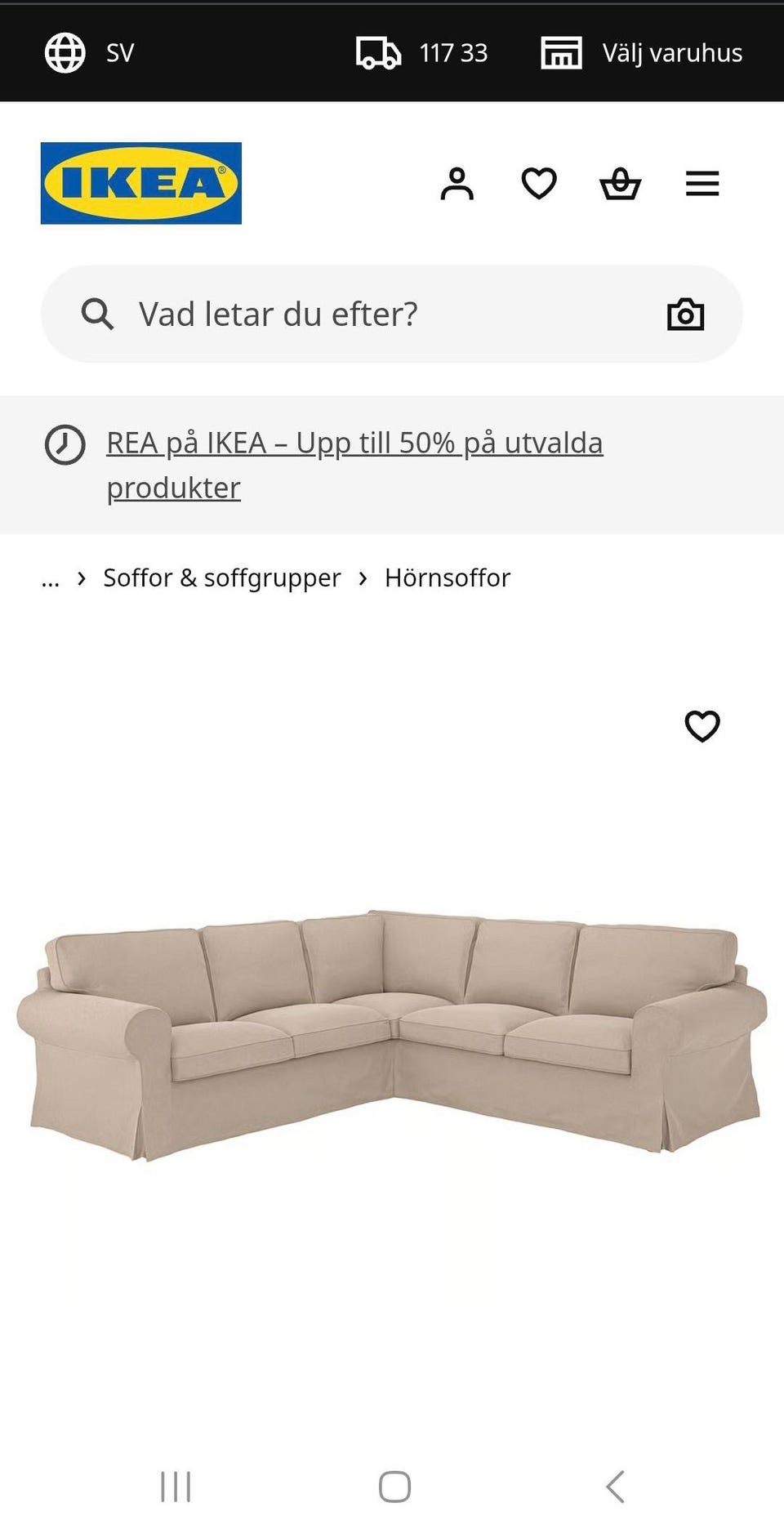Toggle the sofa as a favorite
The width and height of the screenshot is (784, 1534).
[702, 725]
